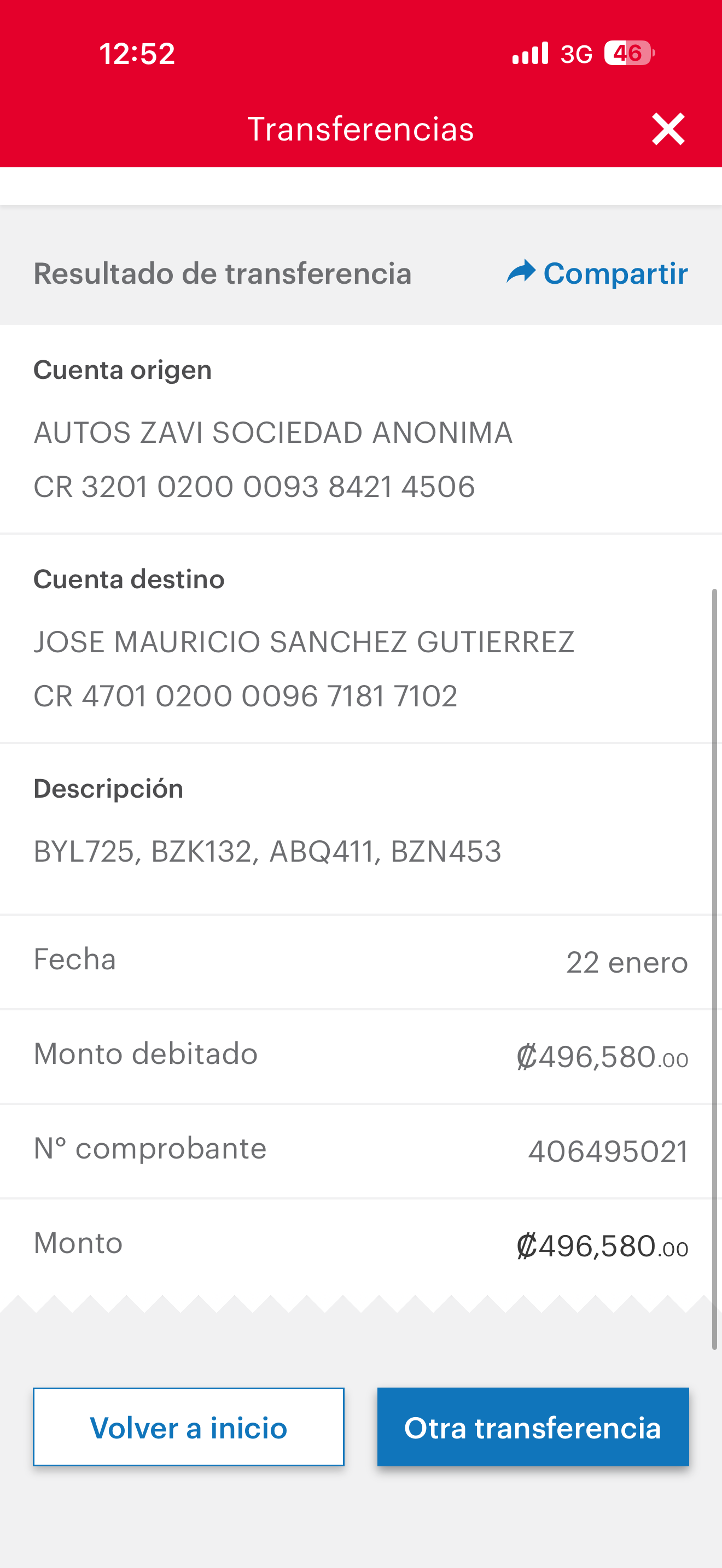Tap the 3G network indicator

577,54
